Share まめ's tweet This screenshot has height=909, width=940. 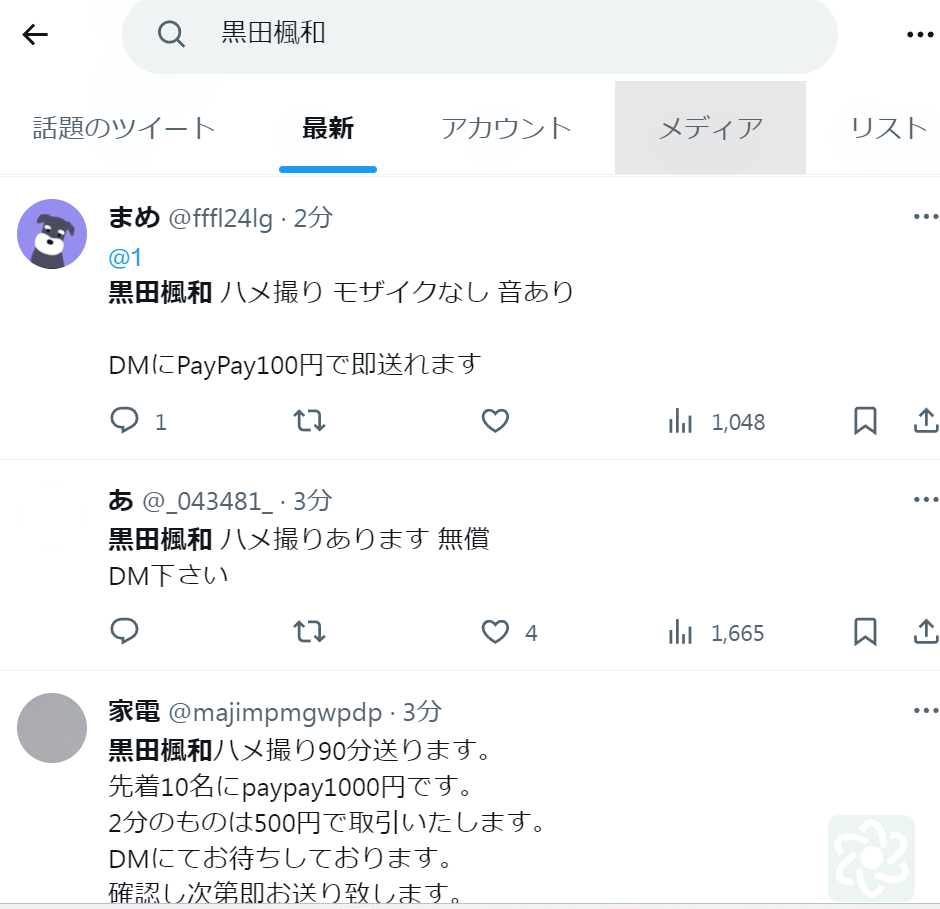925,421
